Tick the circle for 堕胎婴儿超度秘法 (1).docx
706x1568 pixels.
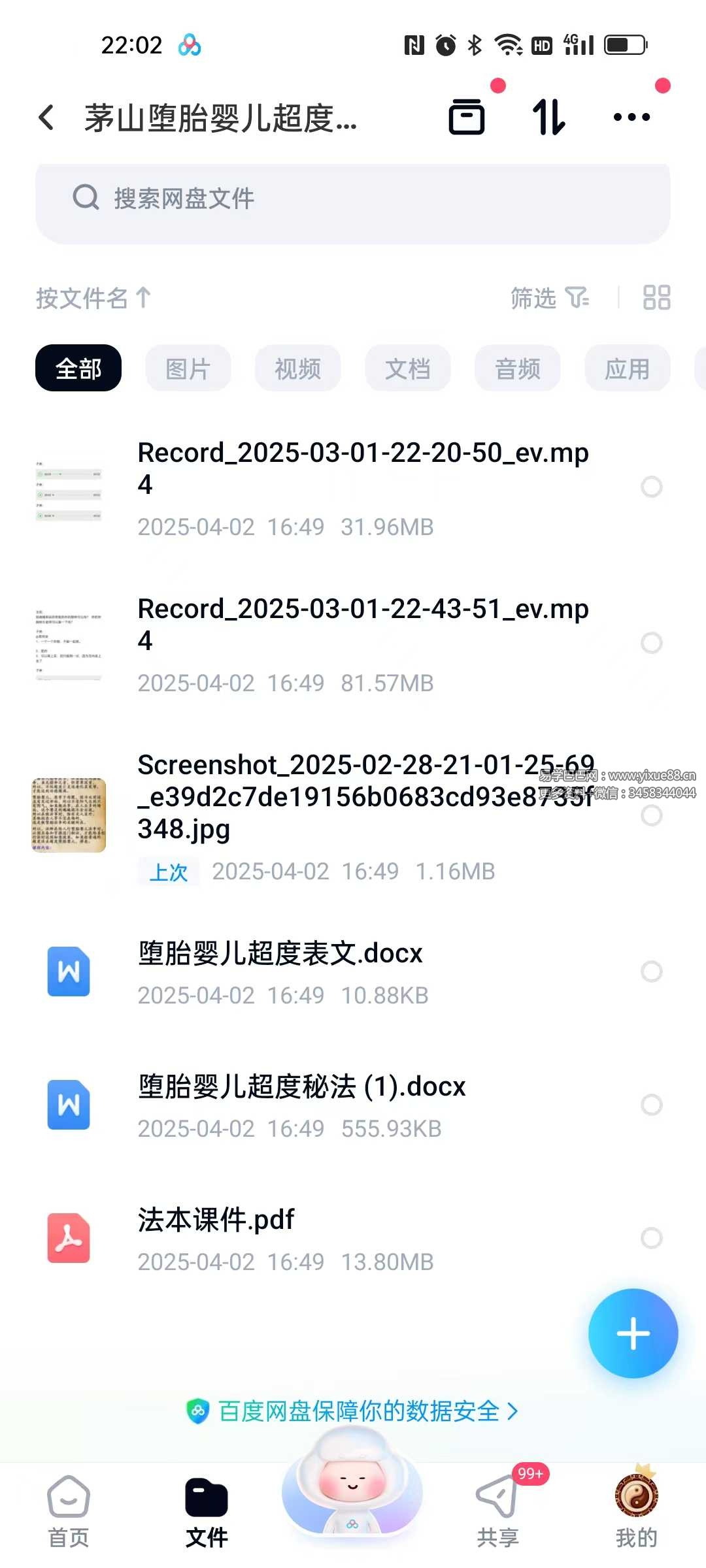pos(651,1105)
